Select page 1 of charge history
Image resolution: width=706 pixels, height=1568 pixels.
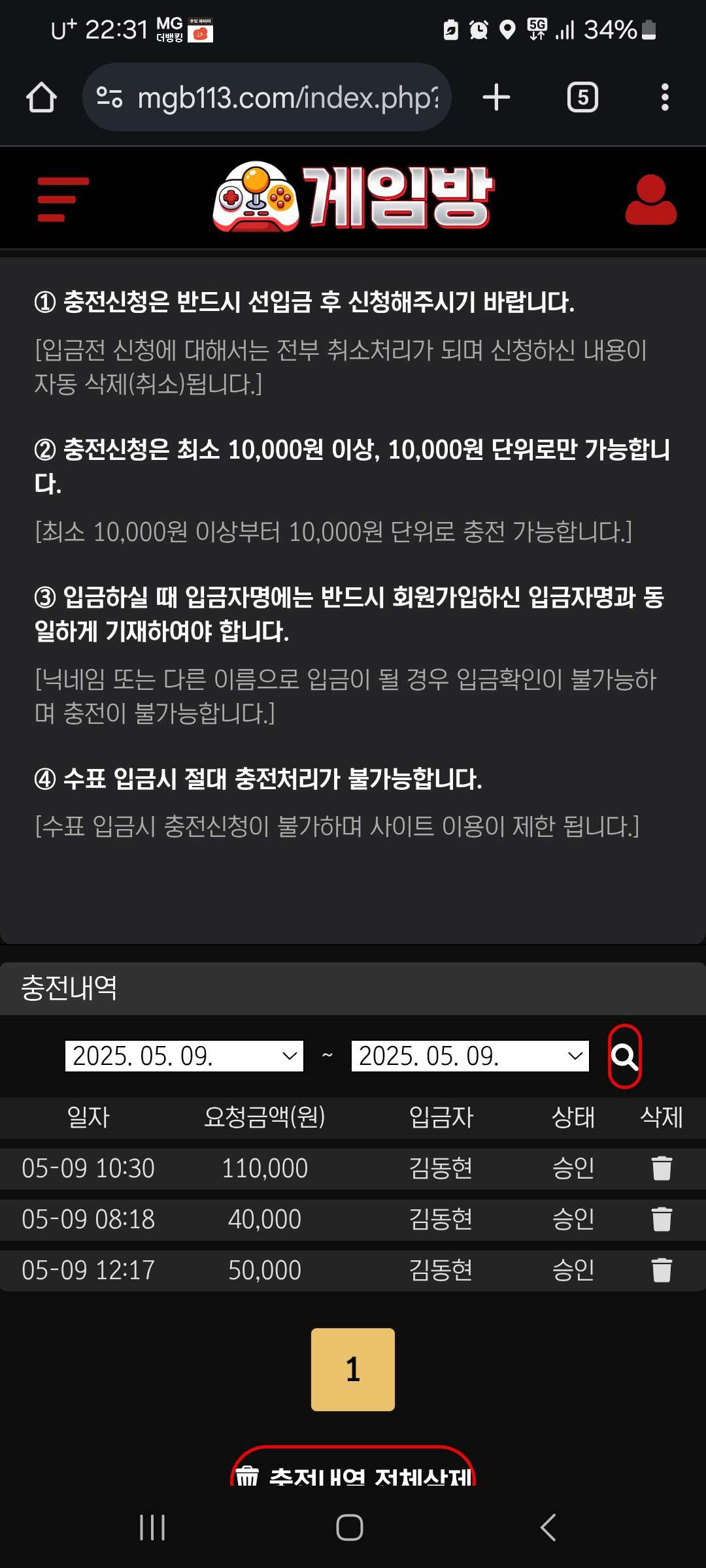tap(353, 1369)
